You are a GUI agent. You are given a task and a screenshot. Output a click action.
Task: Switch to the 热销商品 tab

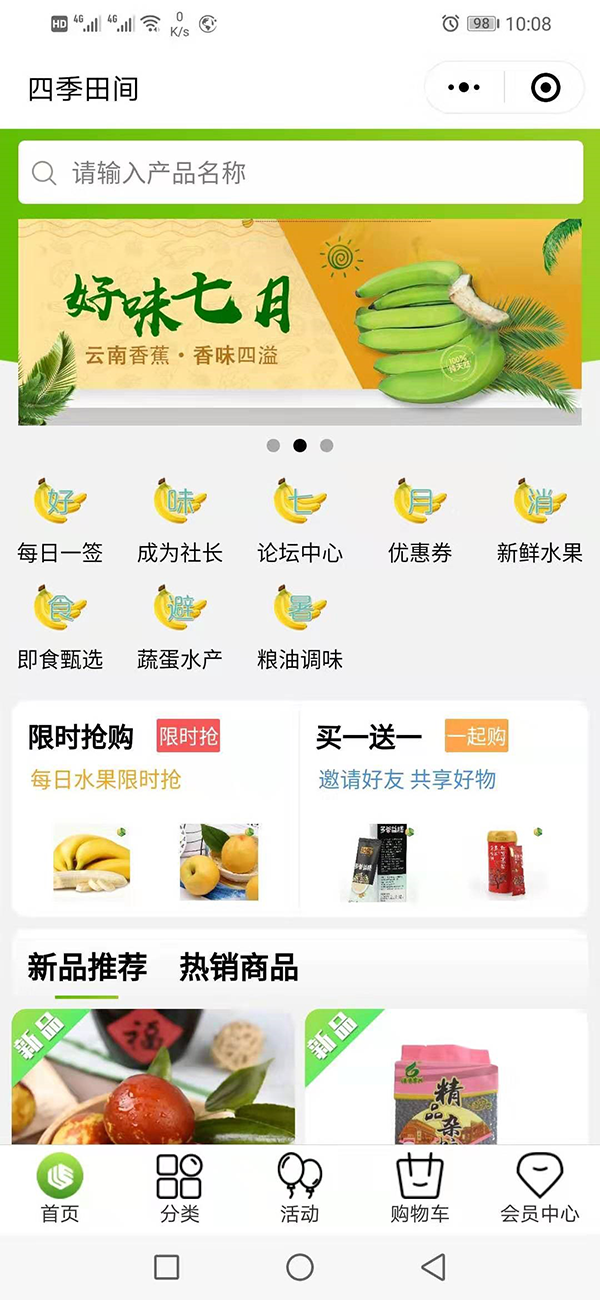238,967
